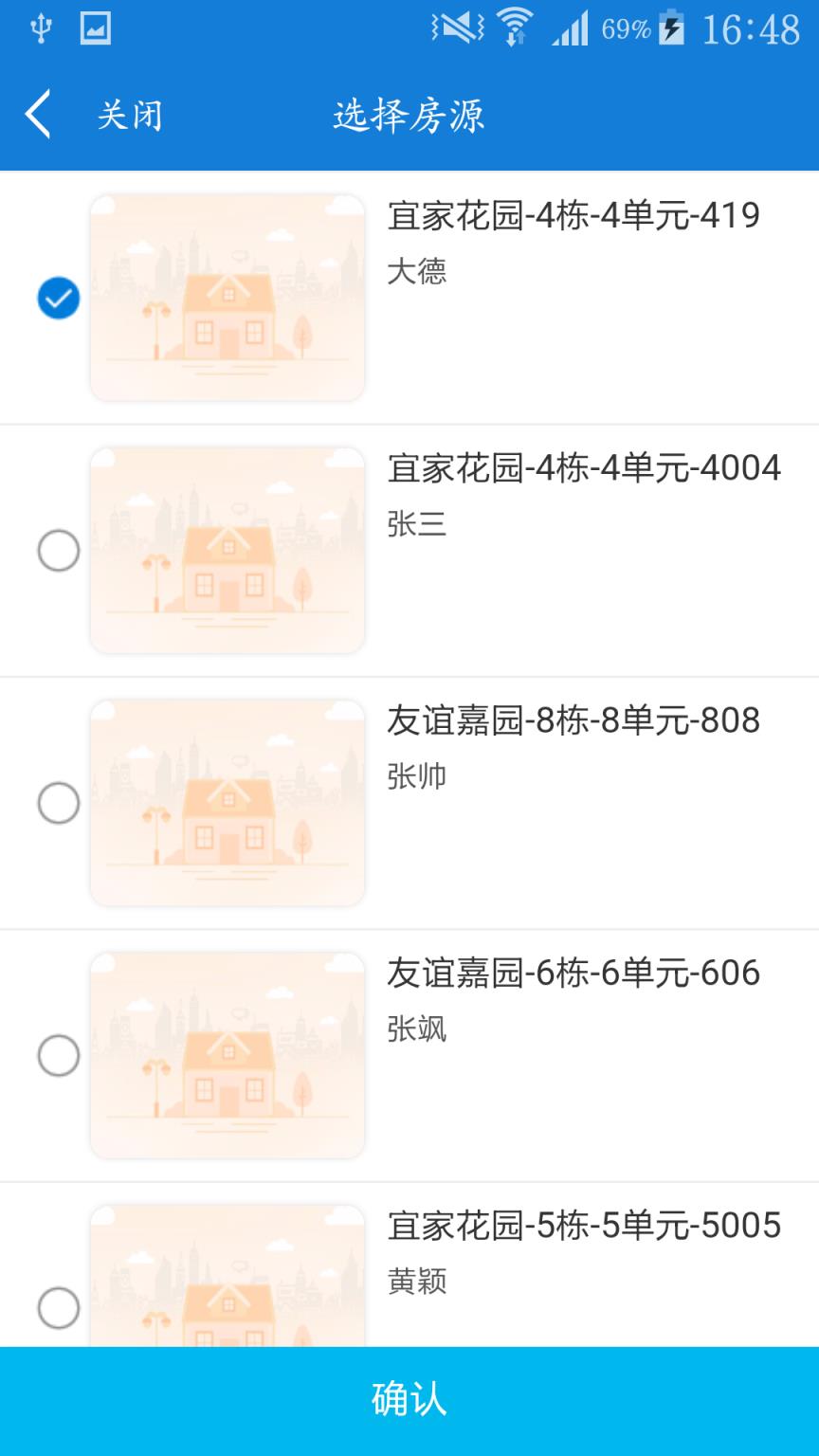Open the house thumbnail for 大德's listing
The image size is (819, 1456).
pos(226,297)
